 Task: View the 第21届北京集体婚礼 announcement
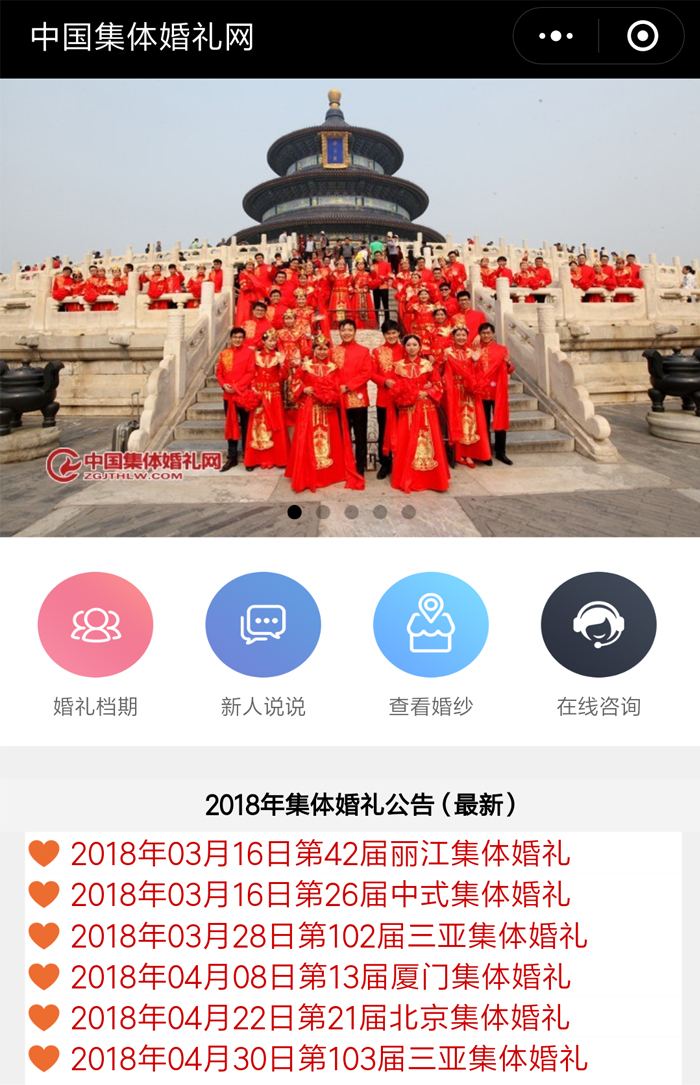pos(320,1017)
